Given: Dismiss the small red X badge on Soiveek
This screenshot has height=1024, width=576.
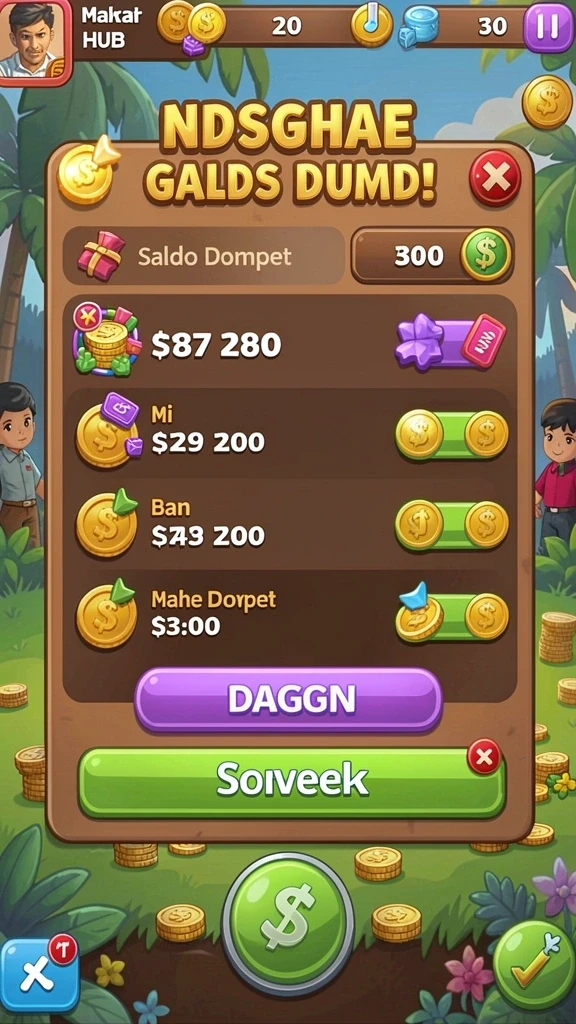Looking at the screenshot, I should click(x=484, y=758).
